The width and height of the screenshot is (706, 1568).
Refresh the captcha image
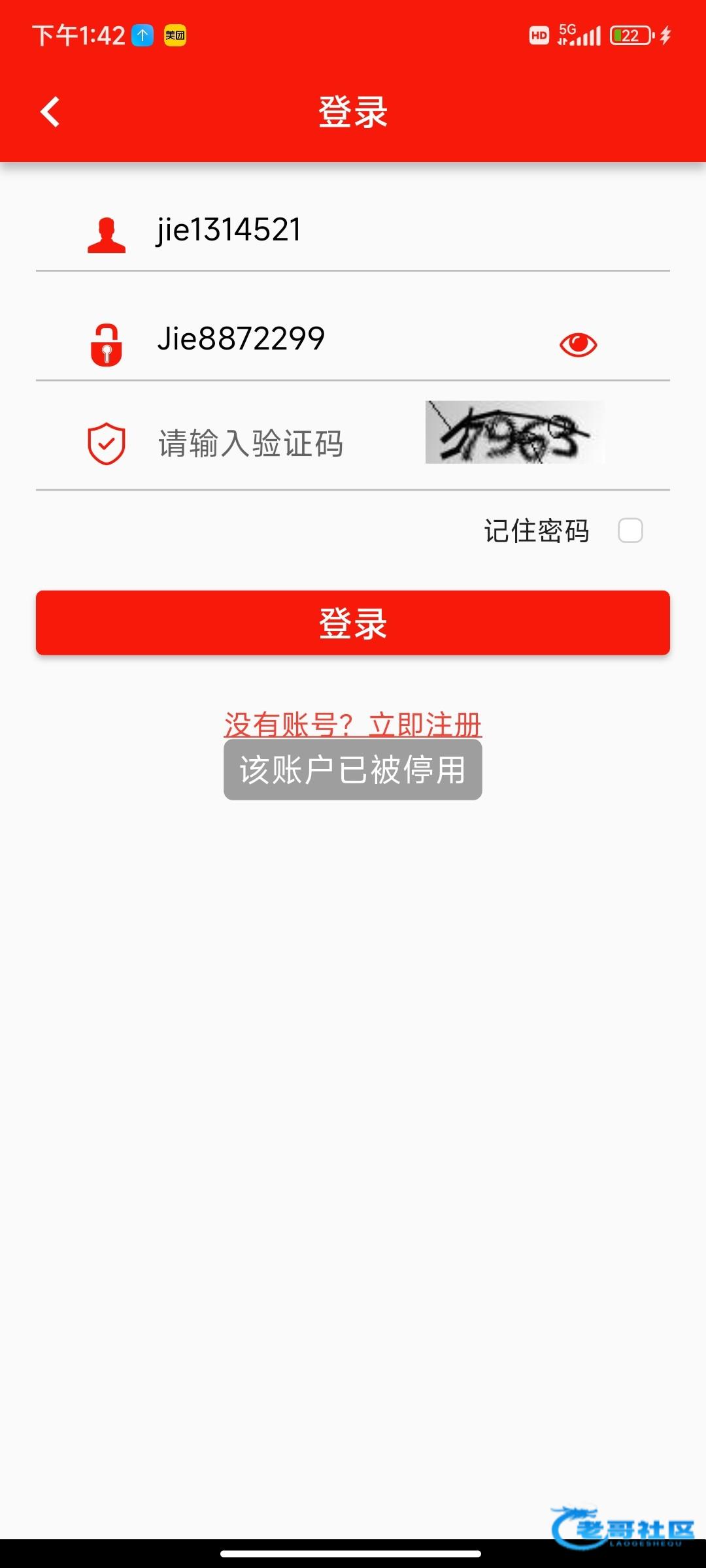[x=514, y=433]
